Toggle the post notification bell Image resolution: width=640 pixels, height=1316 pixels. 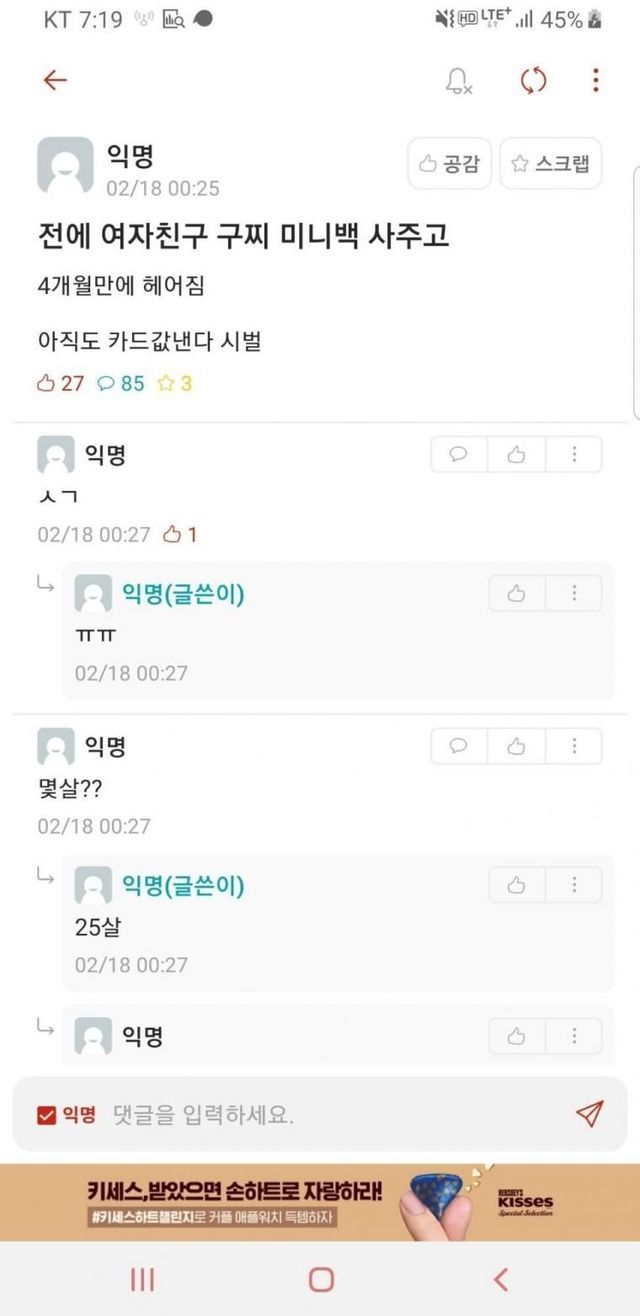pyautogui.click(x=459, y=82)
